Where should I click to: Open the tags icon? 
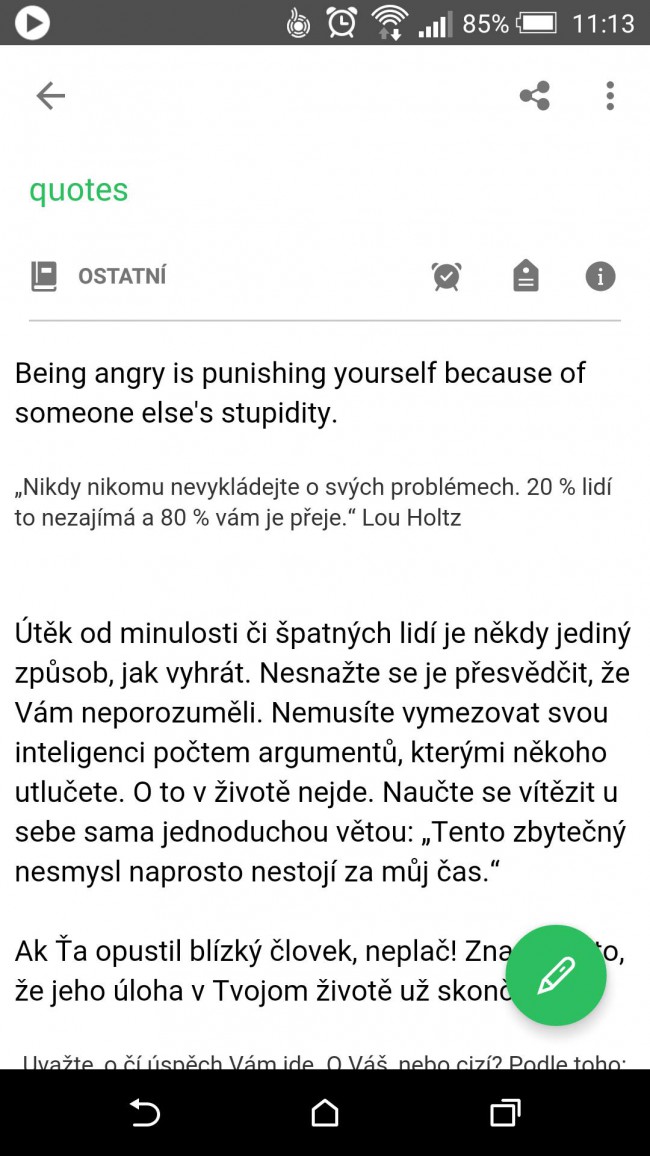point(525,276)
